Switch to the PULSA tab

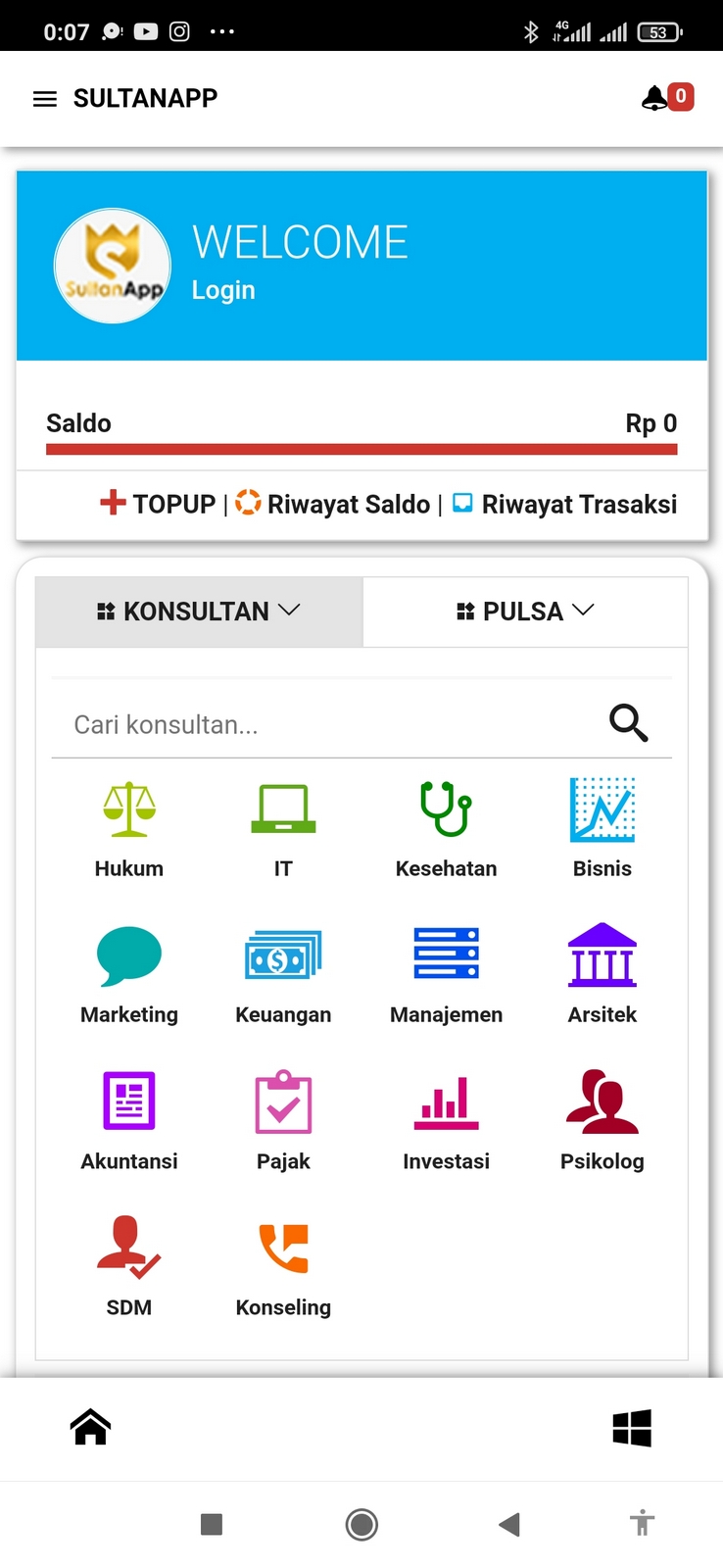525,612
